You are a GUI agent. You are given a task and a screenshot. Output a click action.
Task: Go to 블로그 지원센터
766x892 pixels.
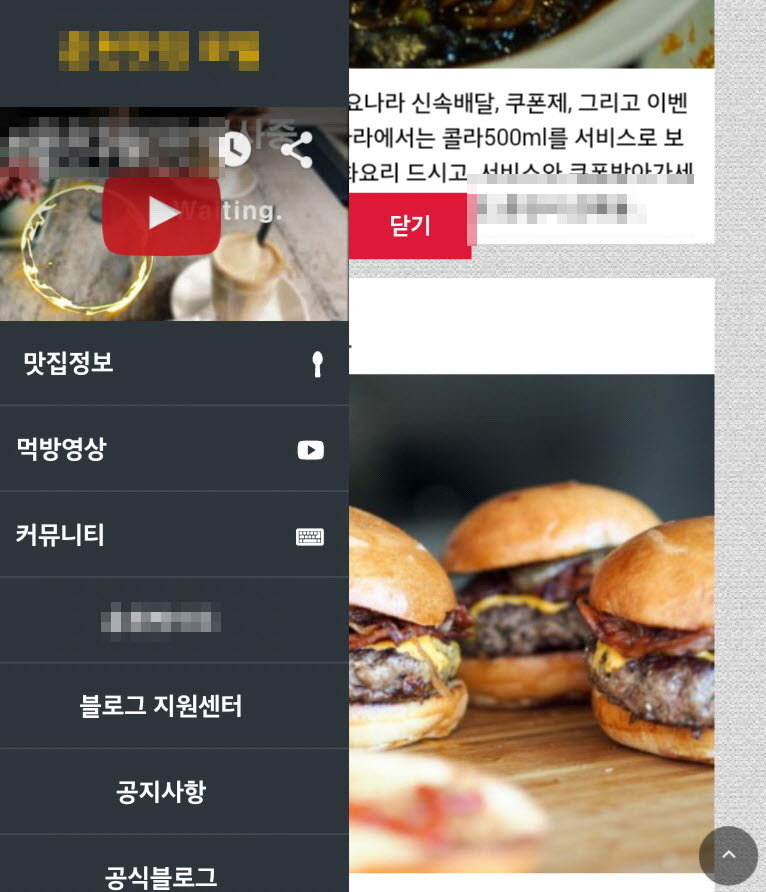click(161, 706)
